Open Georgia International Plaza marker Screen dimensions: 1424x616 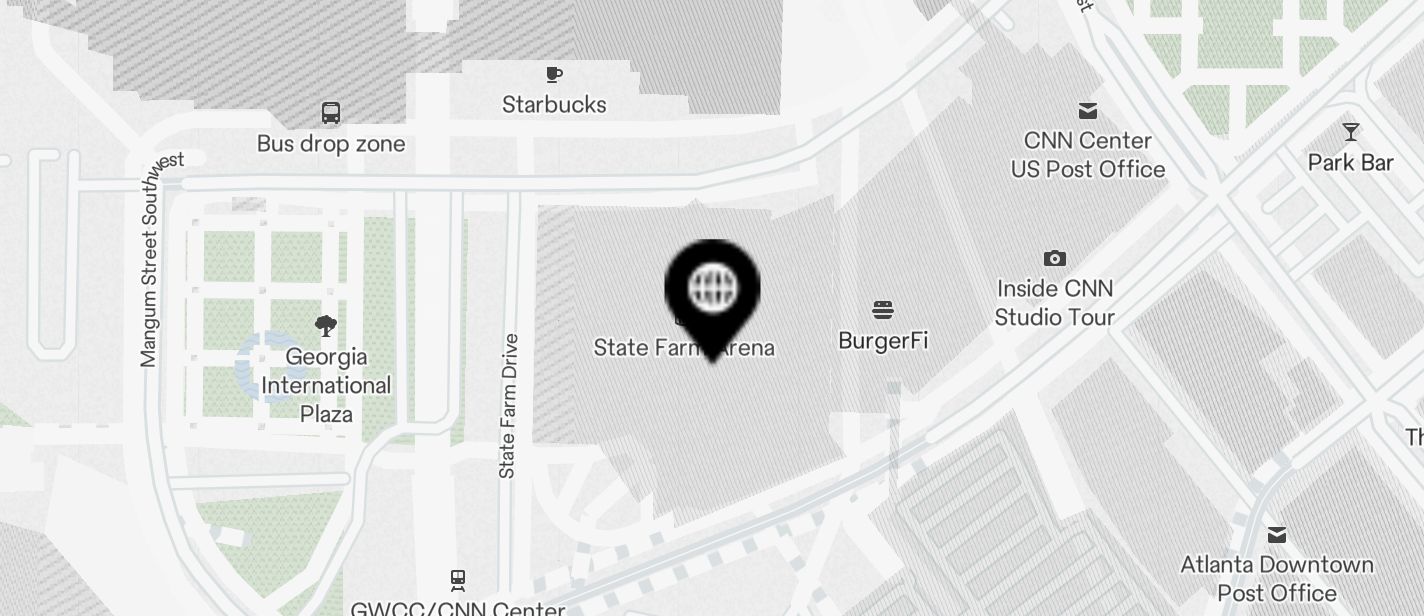tap(325, 326)
